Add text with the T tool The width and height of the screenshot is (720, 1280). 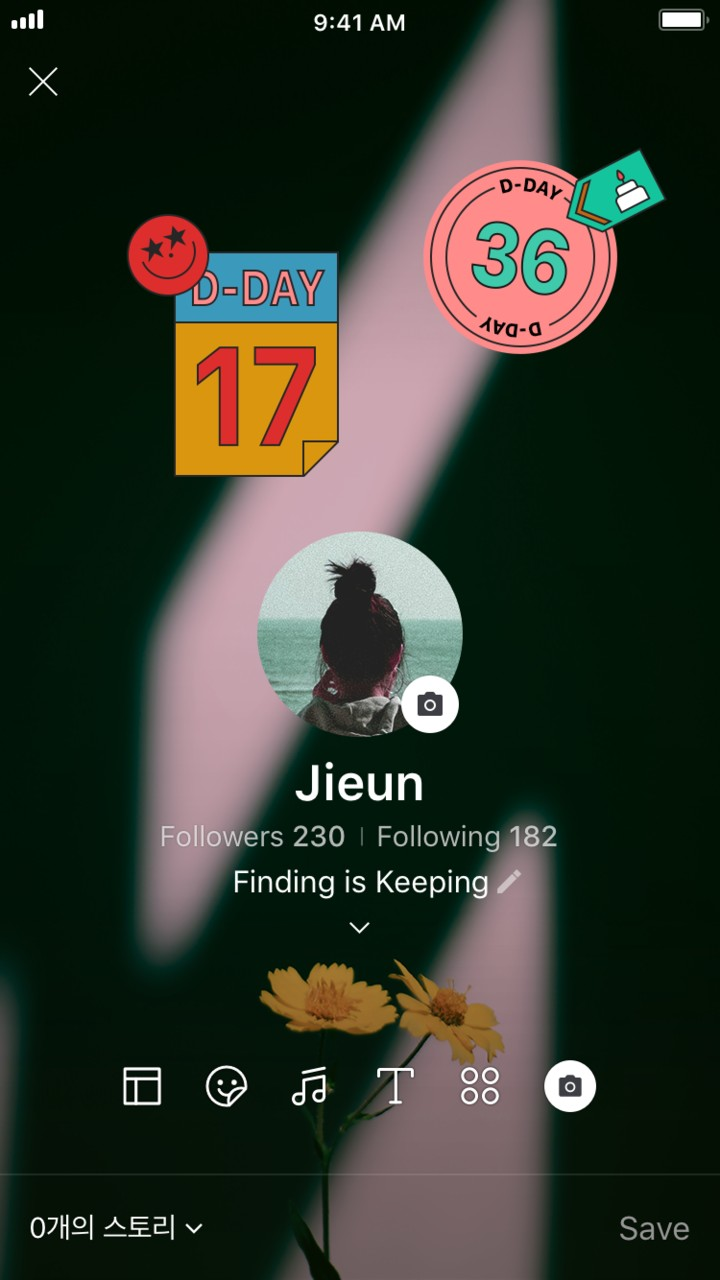coord(395,1086)
